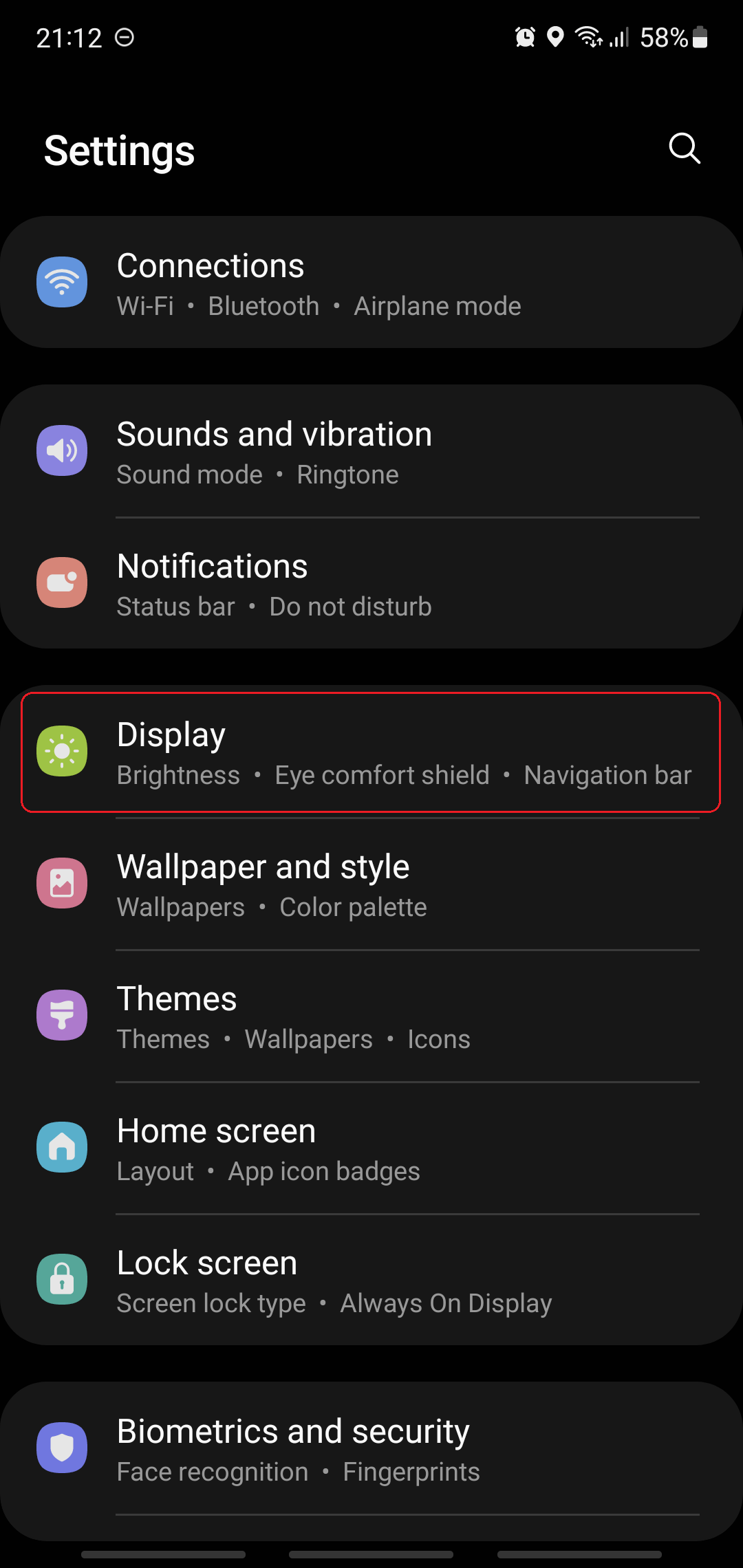
Task: Open Biometrics and security
Action: [371, 1449]
